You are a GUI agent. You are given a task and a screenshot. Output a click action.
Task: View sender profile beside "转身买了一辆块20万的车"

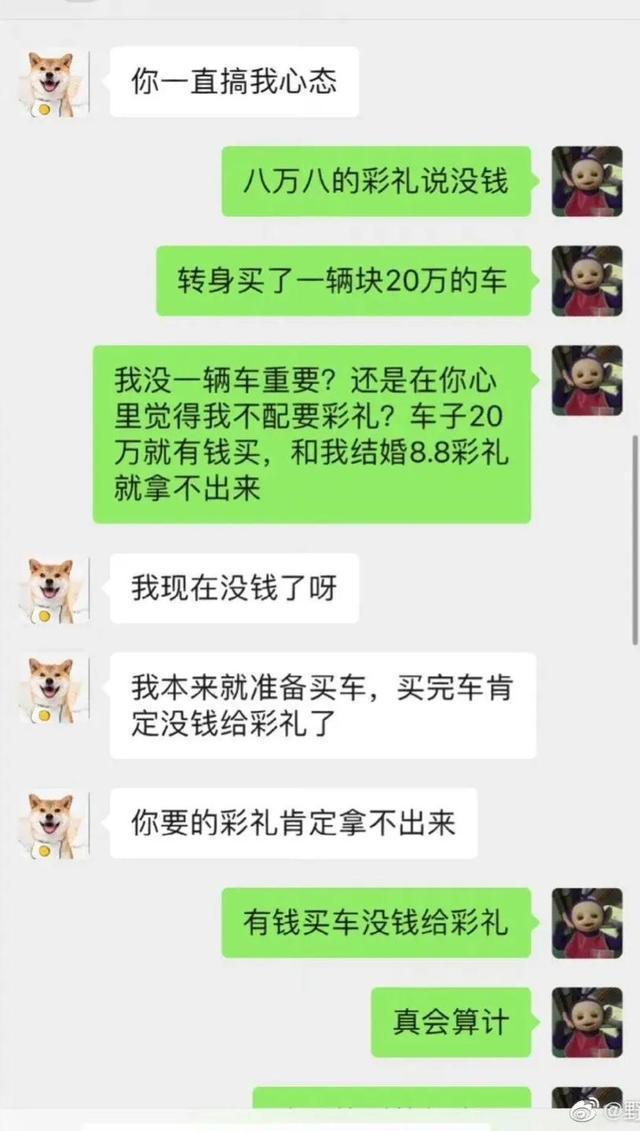point(587,280)
